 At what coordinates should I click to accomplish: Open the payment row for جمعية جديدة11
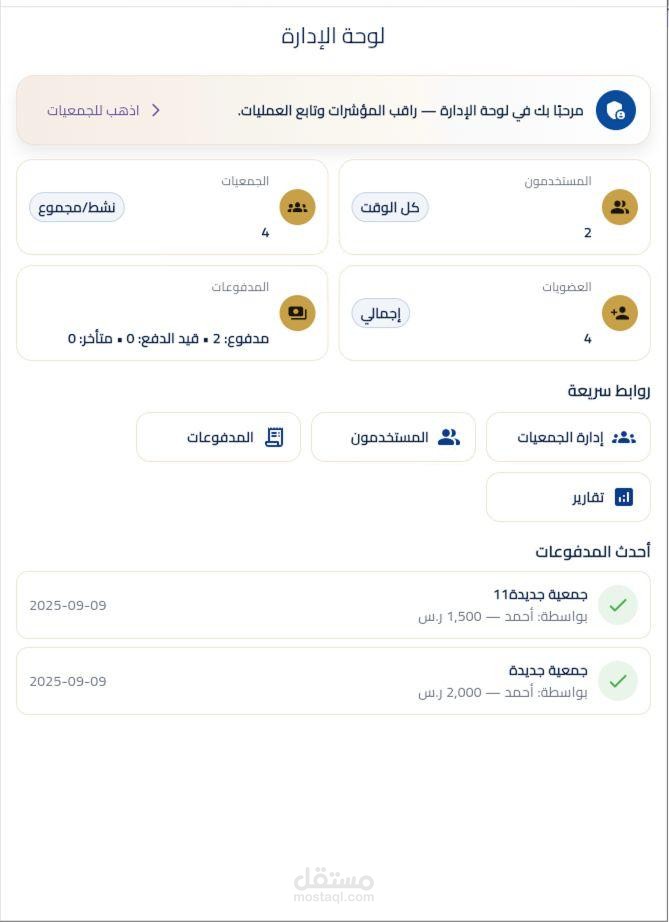[333, 605]
